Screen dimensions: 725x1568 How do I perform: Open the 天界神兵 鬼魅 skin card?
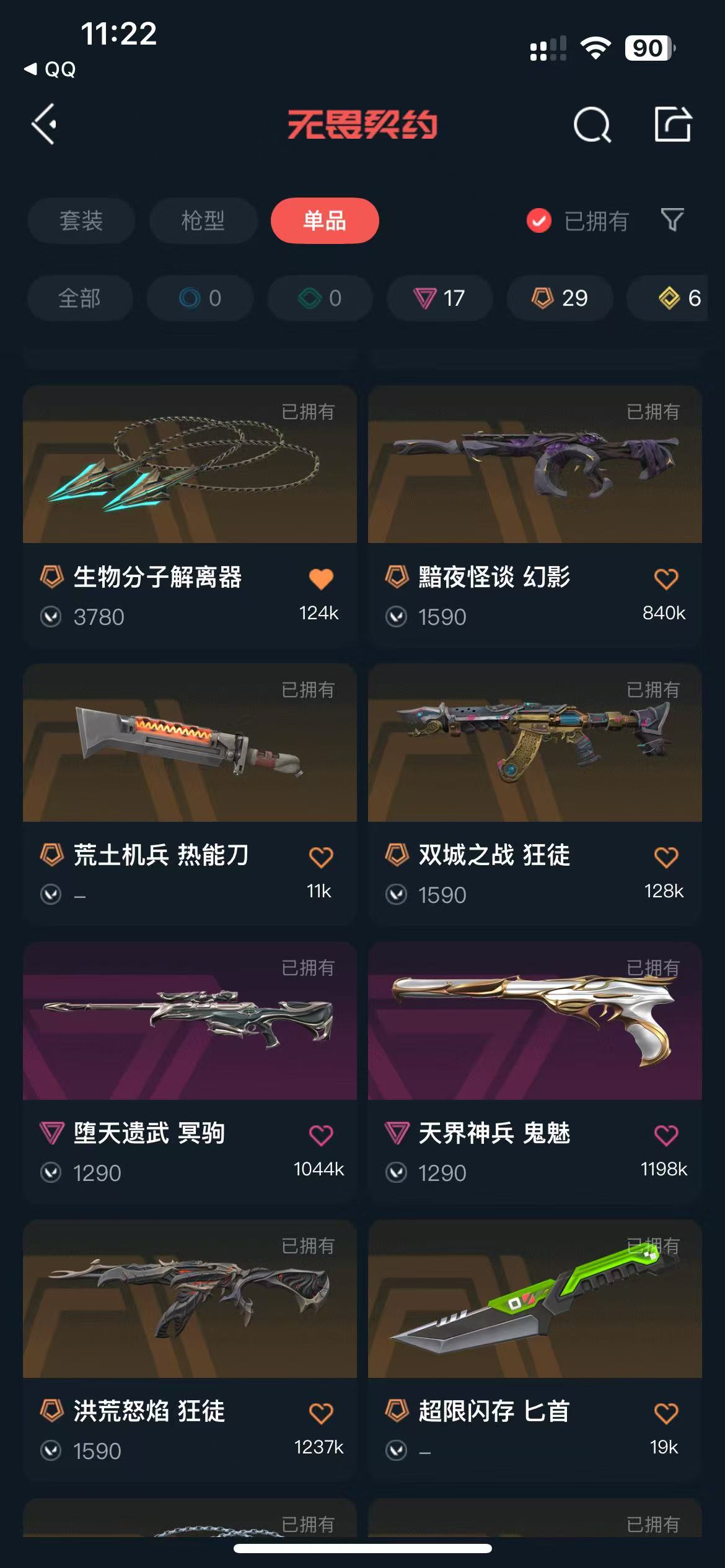coord(535,1073)
